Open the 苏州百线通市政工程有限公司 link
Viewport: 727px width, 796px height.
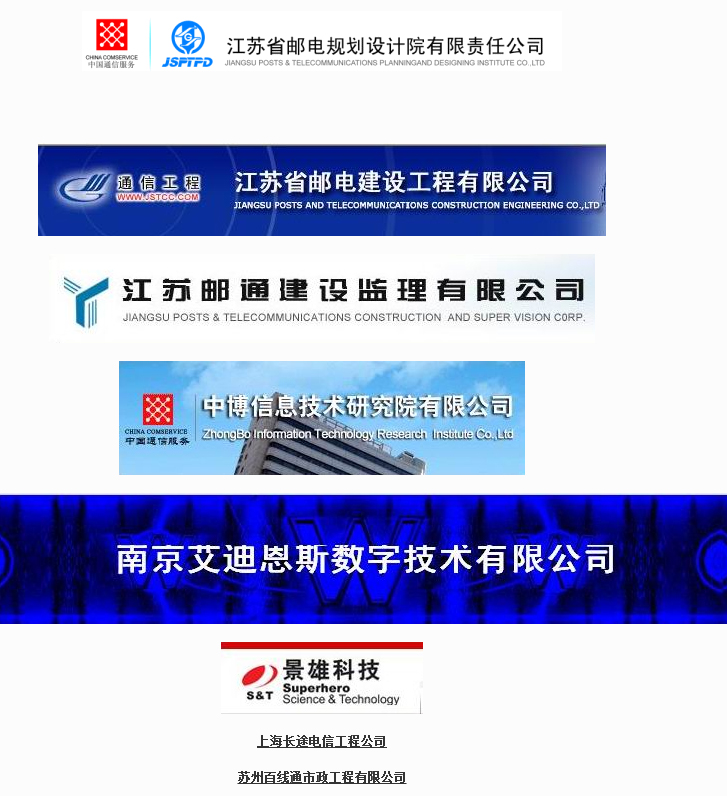[x=321, y=777]
